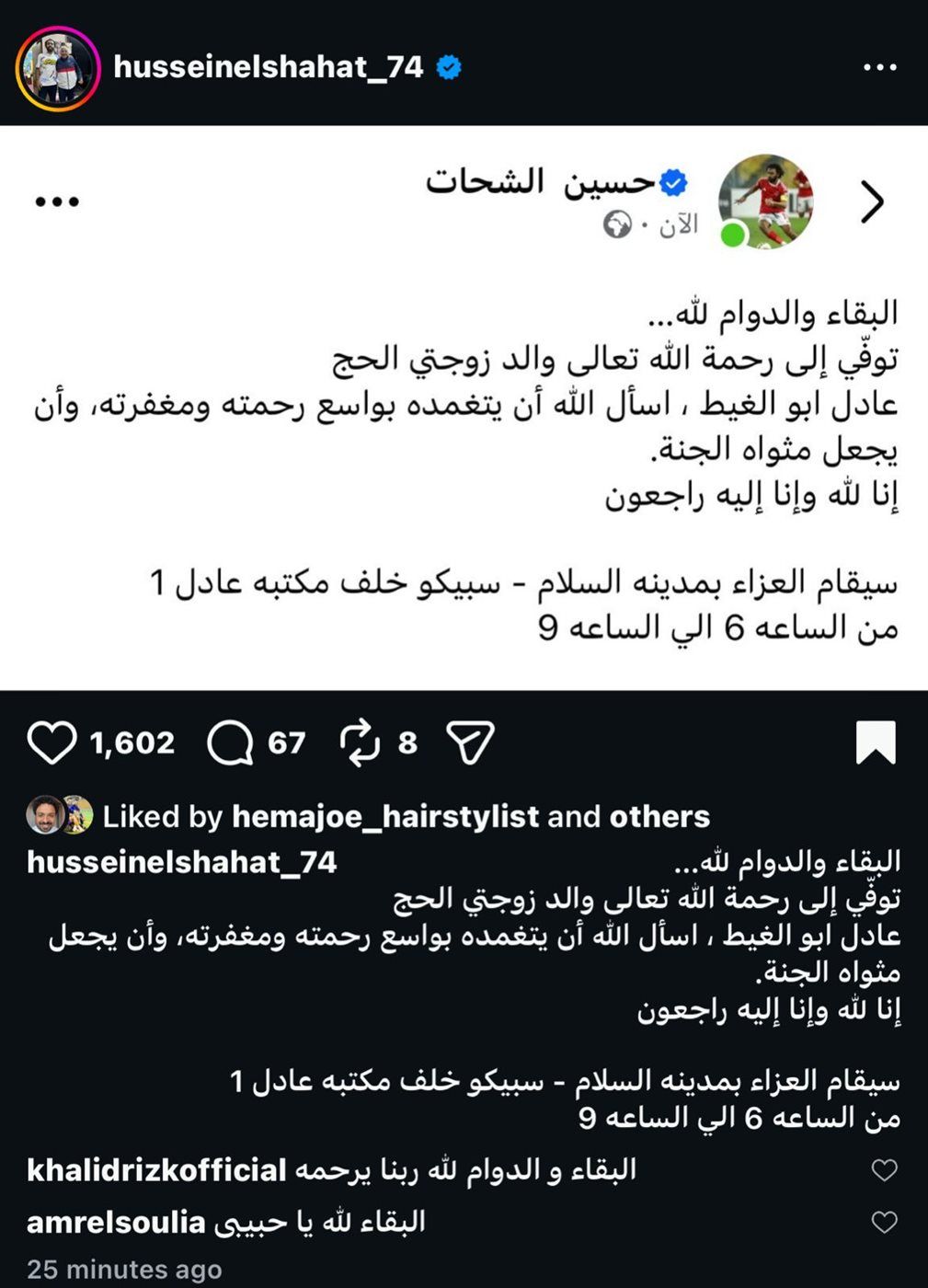Viewport: 928px width, 1288px height.
Task: Open the condolence post image
Action: 464,408
